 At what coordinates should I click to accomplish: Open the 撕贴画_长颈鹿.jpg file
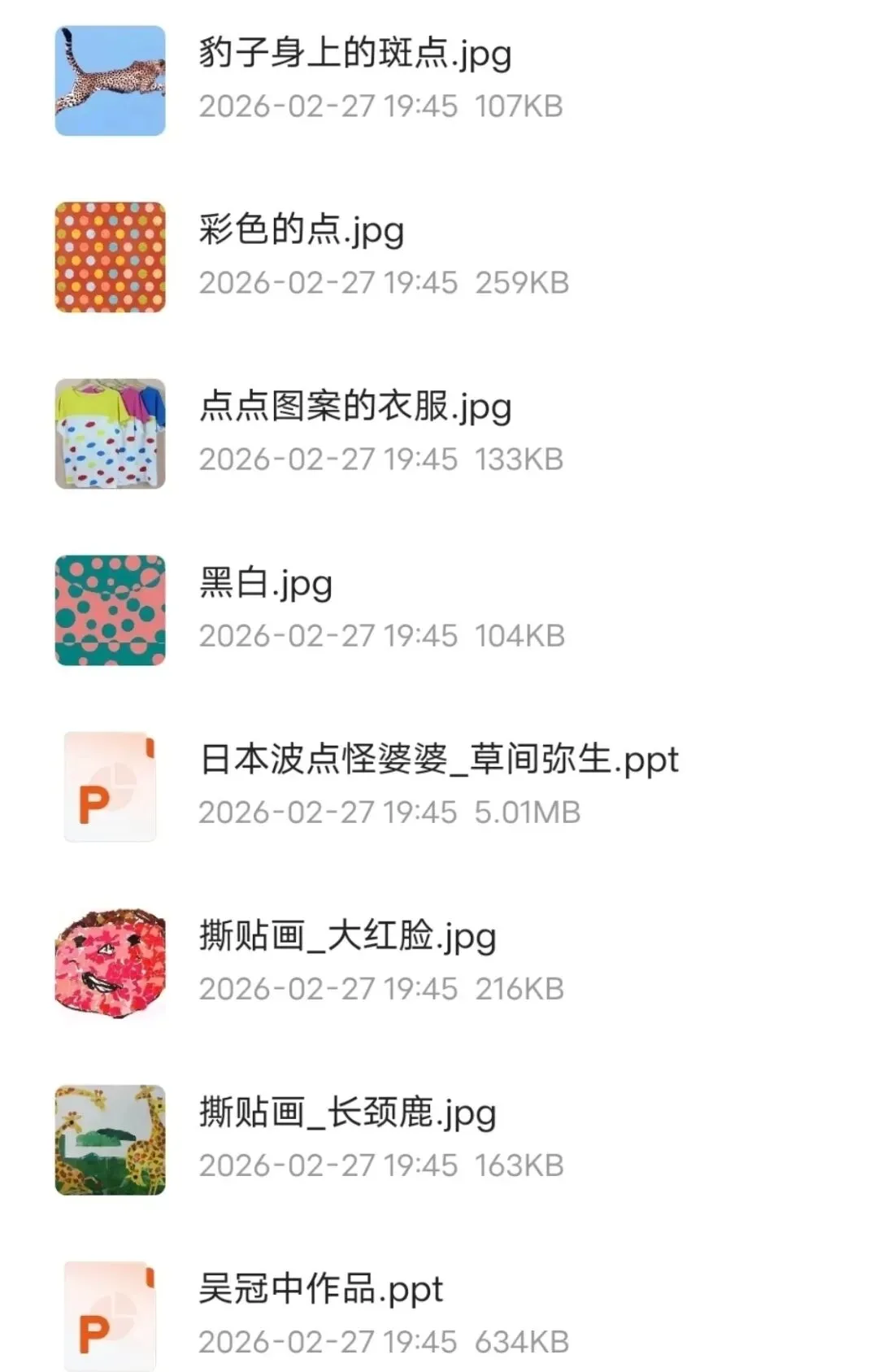(x=348, y=1113)
